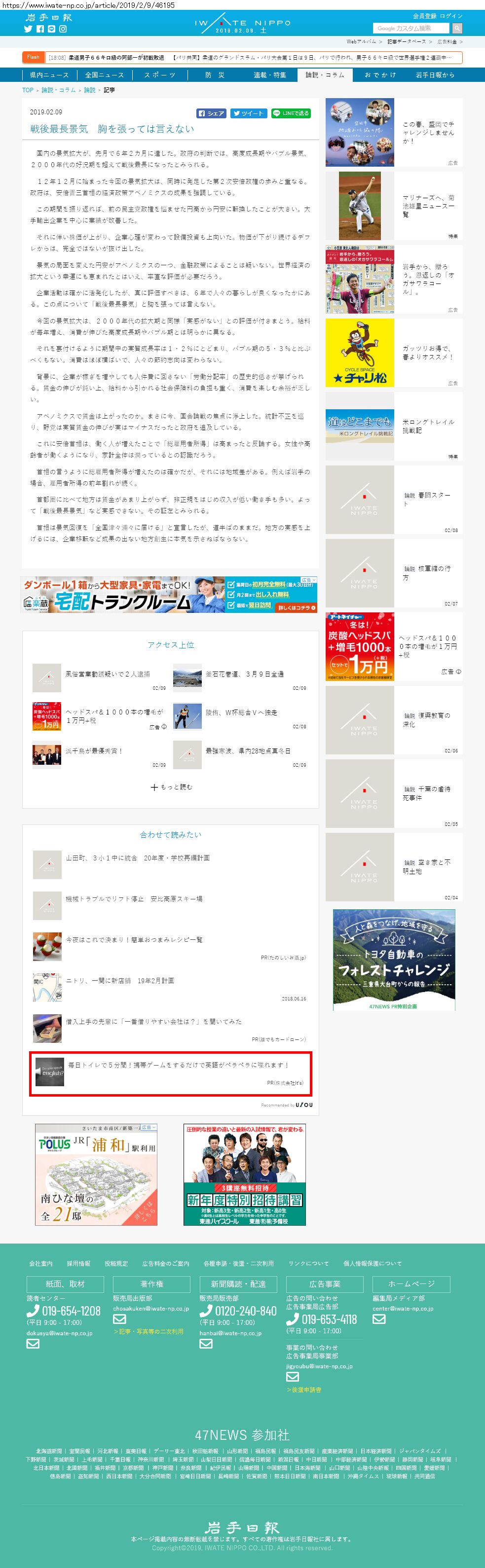Return to TOP via the breadcrumb
The height and width of the screenshot is (1568, 485).
pos(28,90)
